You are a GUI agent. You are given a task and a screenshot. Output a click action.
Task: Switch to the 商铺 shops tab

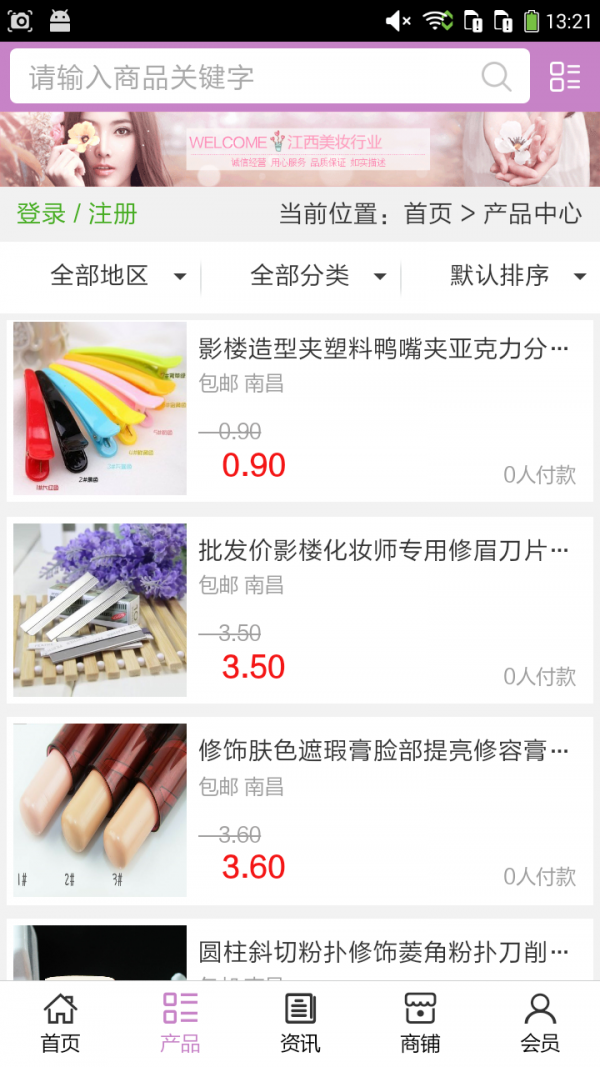point(420,1023)
